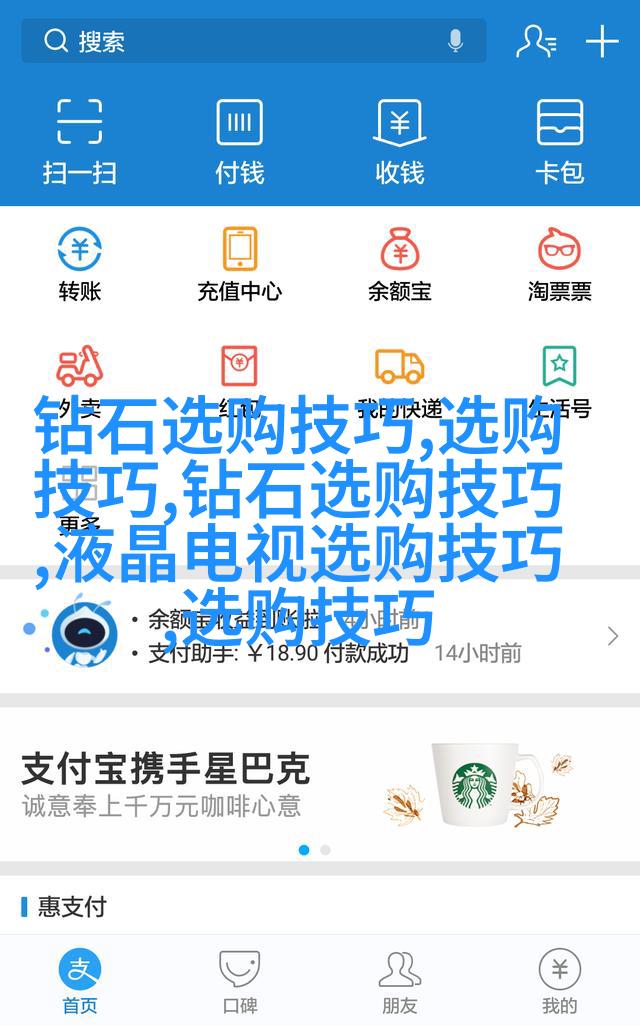
Task: Switch to the 口碑 tab
Action: (240, 982)
